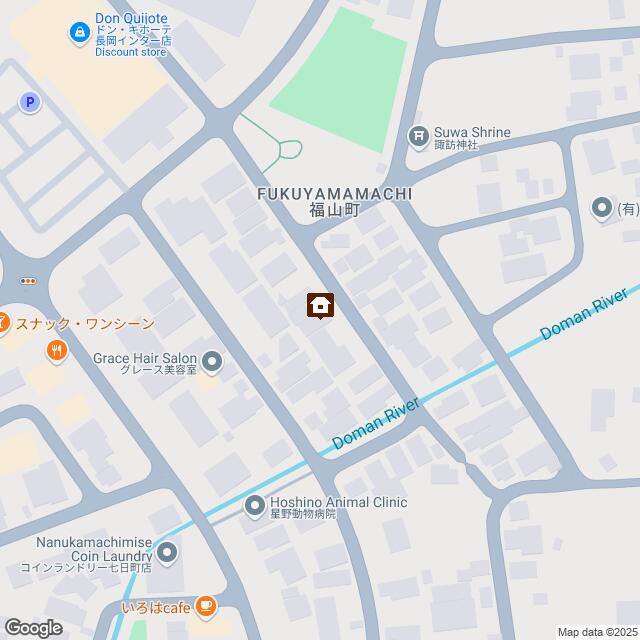640x640 pixels.
Task: Open the Grace Hair Salon marker
Action: tap(212, 360)
